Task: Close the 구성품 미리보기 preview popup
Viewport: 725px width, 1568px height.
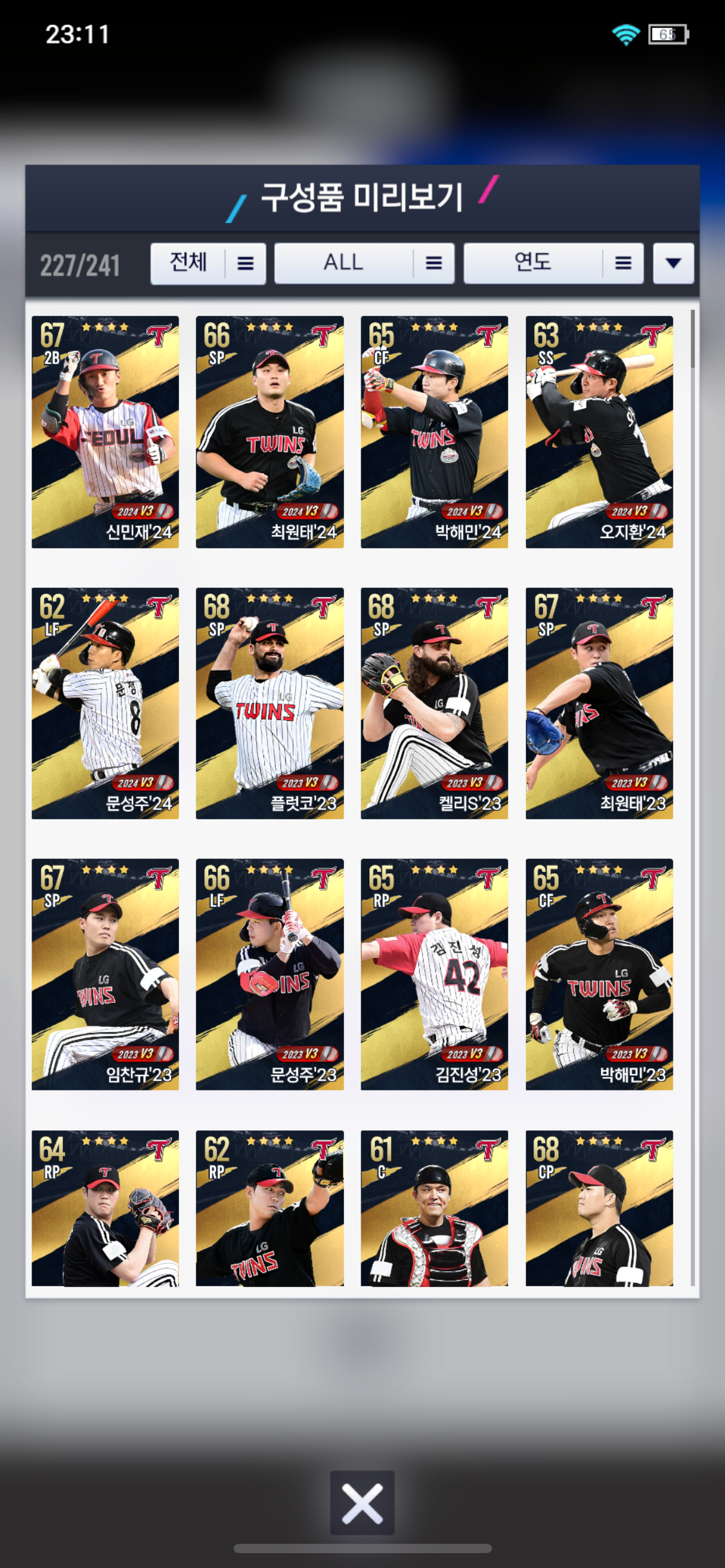Action: (362, 1503)
